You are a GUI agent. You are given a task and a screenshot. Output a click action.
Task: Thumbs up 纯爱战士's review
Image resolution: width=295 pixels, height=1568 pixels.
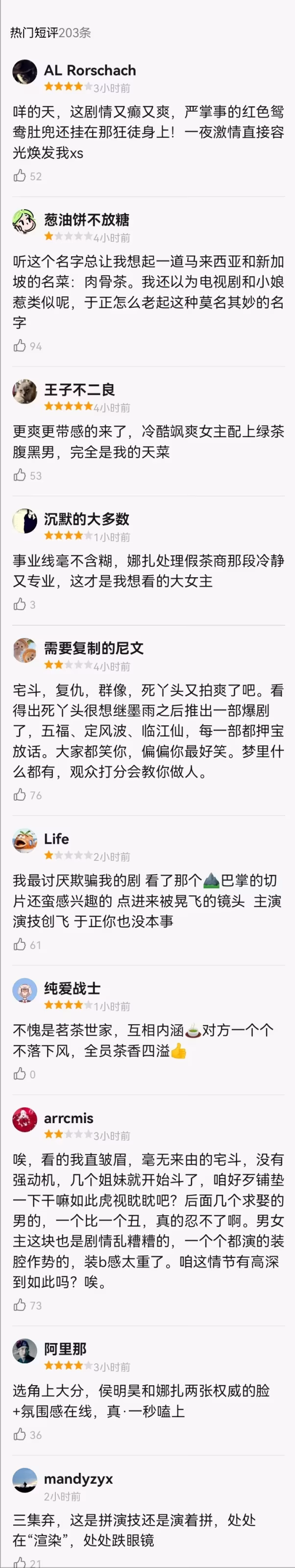click(20, 1074)
